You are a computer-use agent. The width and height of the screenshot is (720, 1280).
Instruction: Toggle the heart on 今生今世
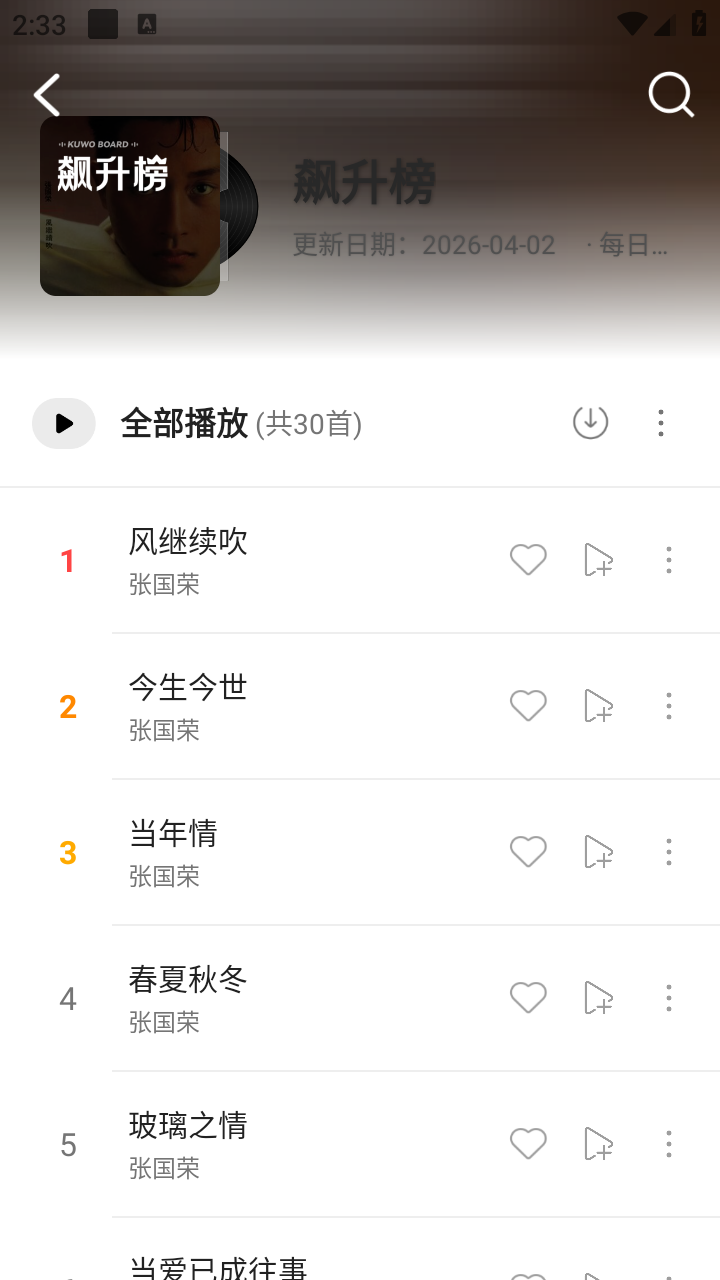[528, 706]
